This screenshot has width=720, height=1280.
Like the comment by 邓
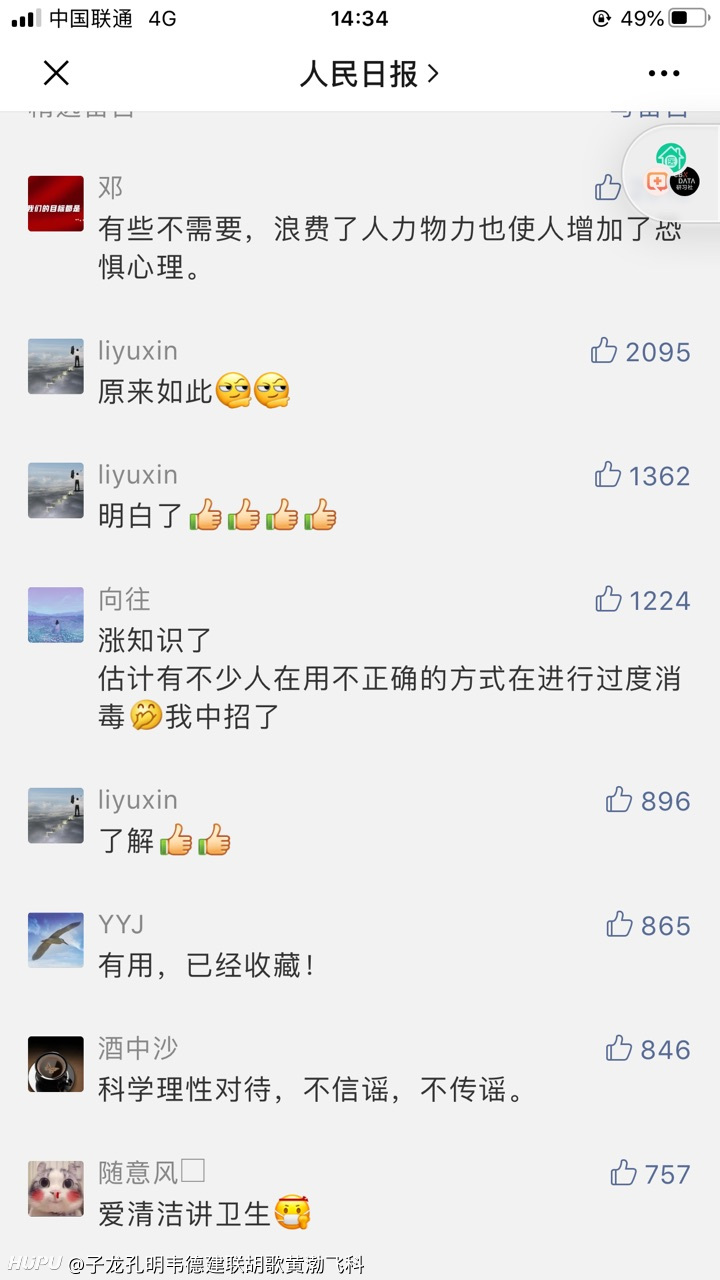tap(608, 187)
